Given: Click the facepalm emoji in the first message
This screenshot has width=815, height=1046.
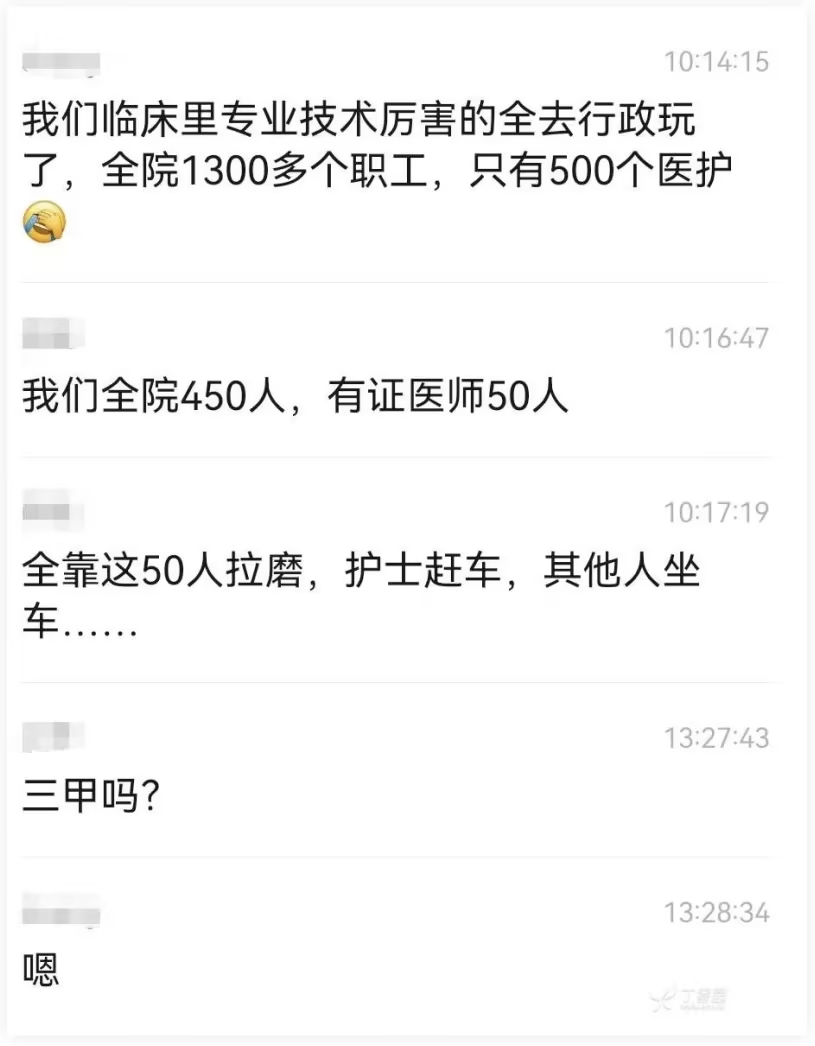Looking at the screenshot, I should pyautogui.click(x=44, y=220).
